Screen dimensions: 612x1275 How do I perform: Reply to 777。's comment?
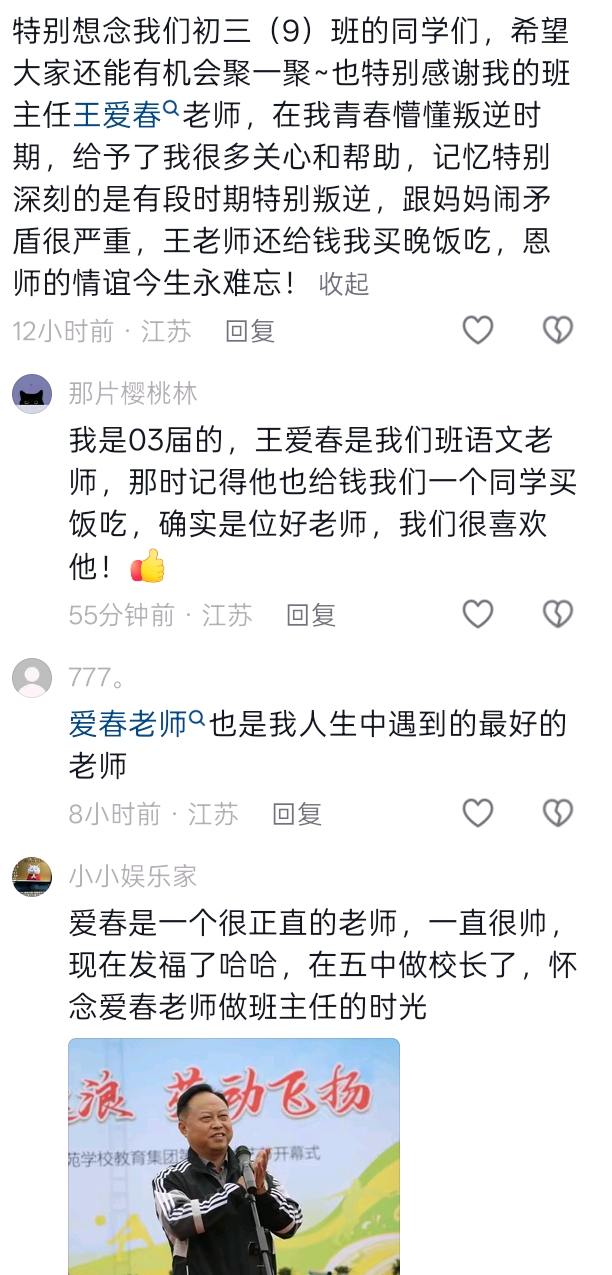(297, 814)
